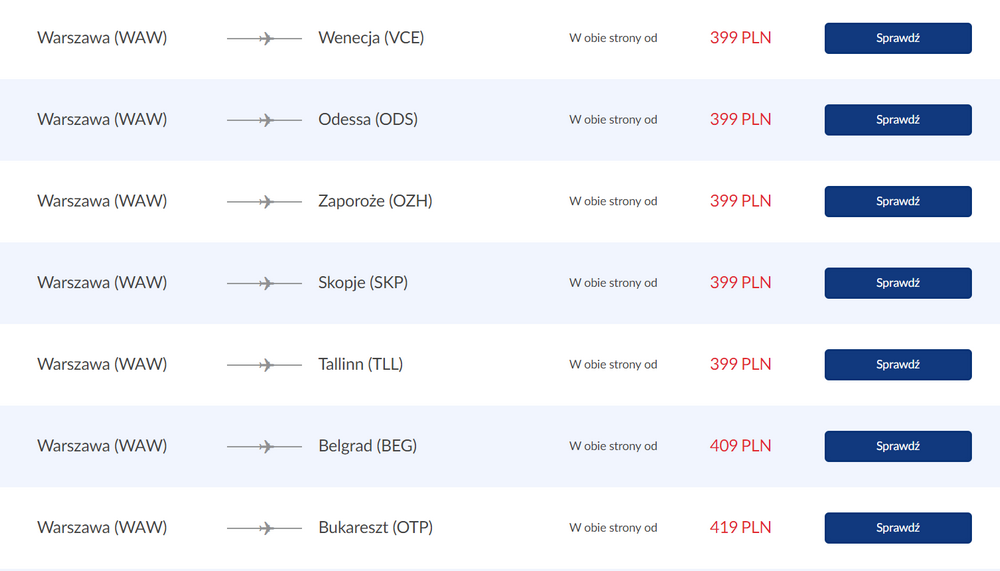Tap Sprawdź for the Wenecja (VCE) flight

897,38
